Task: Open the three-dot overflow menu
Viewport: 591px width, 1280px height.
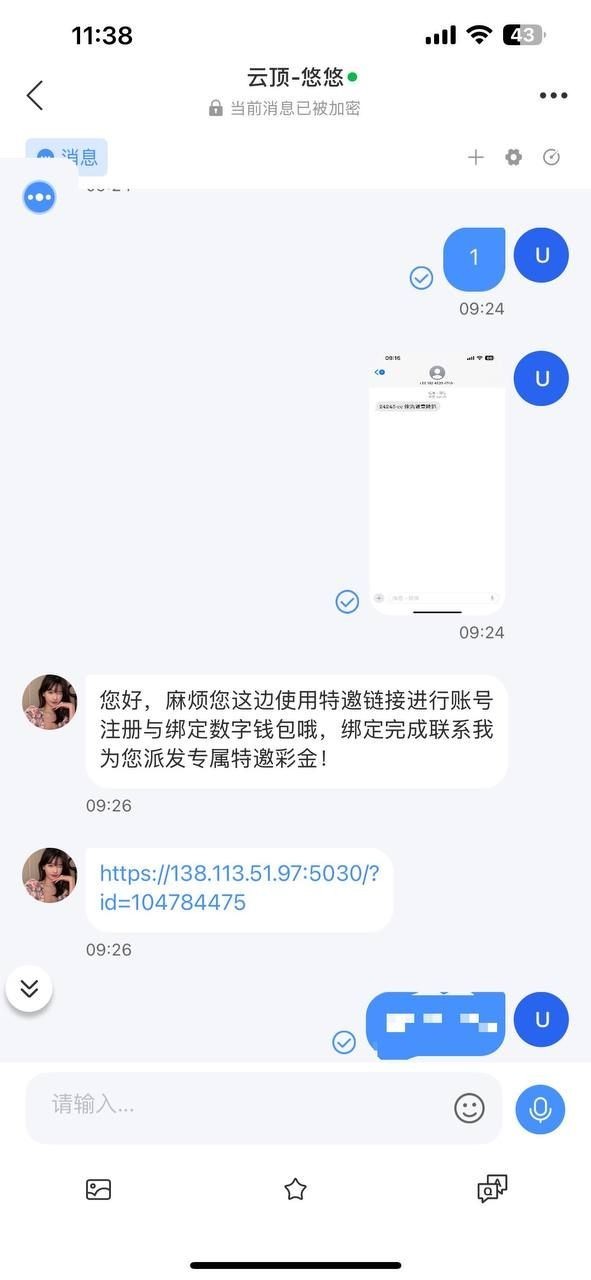Action: [x=553, y=96]
